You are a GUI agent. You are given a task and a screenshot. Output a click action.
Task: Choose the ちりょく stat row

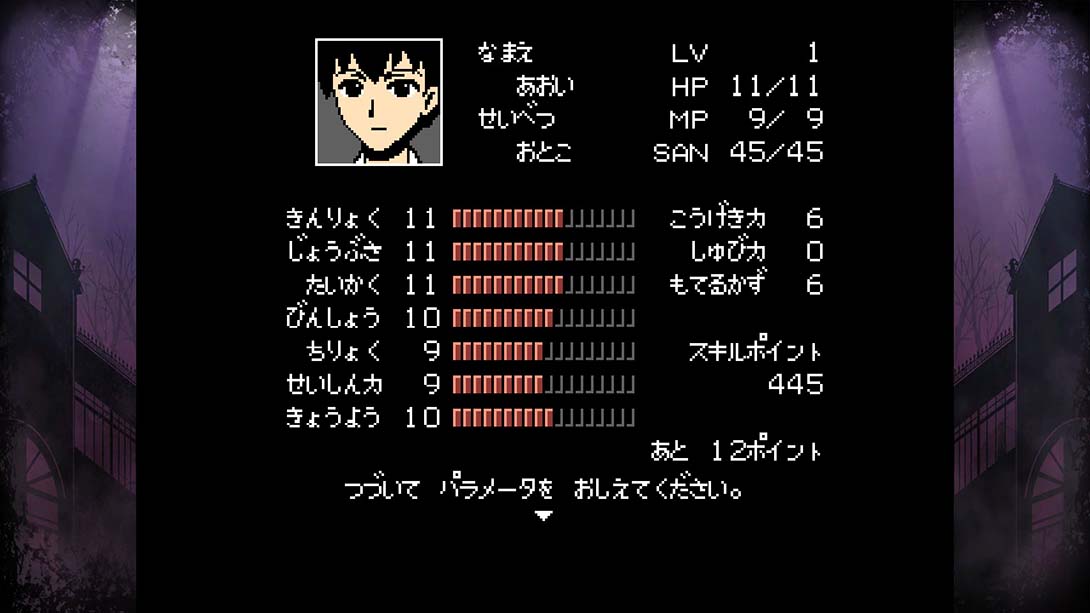[x=459, y=351]
